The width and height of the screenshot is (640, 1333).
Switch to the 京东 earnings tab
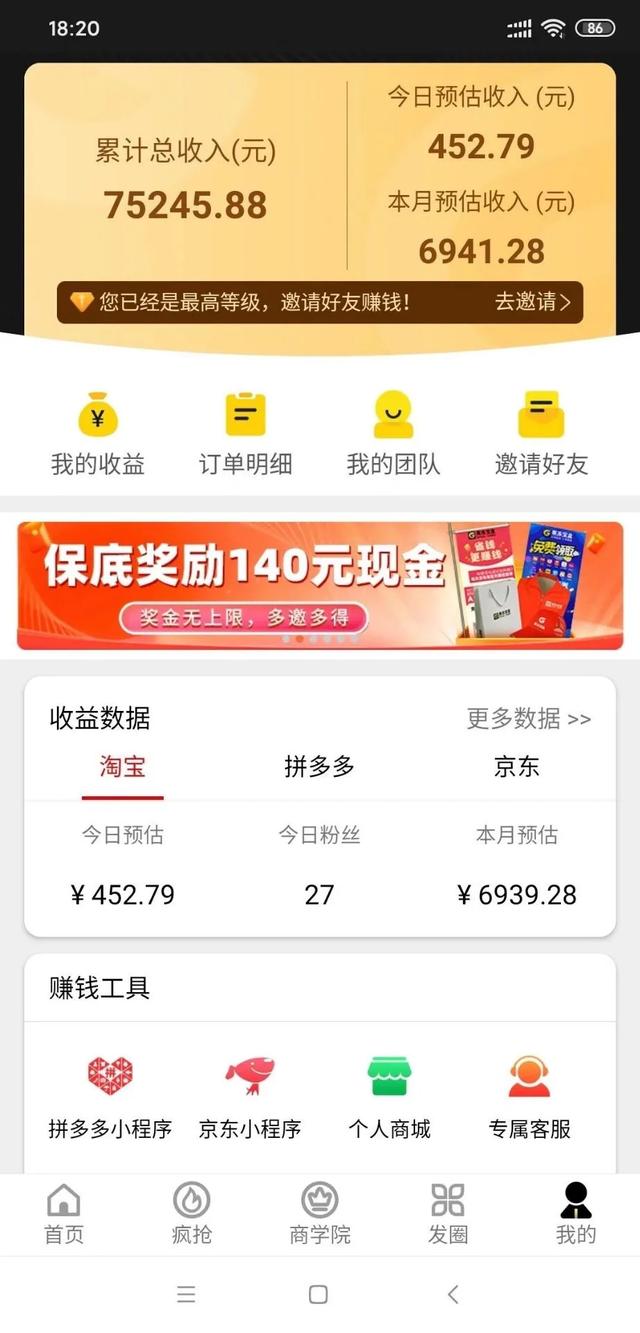click(x=516, y=767)
